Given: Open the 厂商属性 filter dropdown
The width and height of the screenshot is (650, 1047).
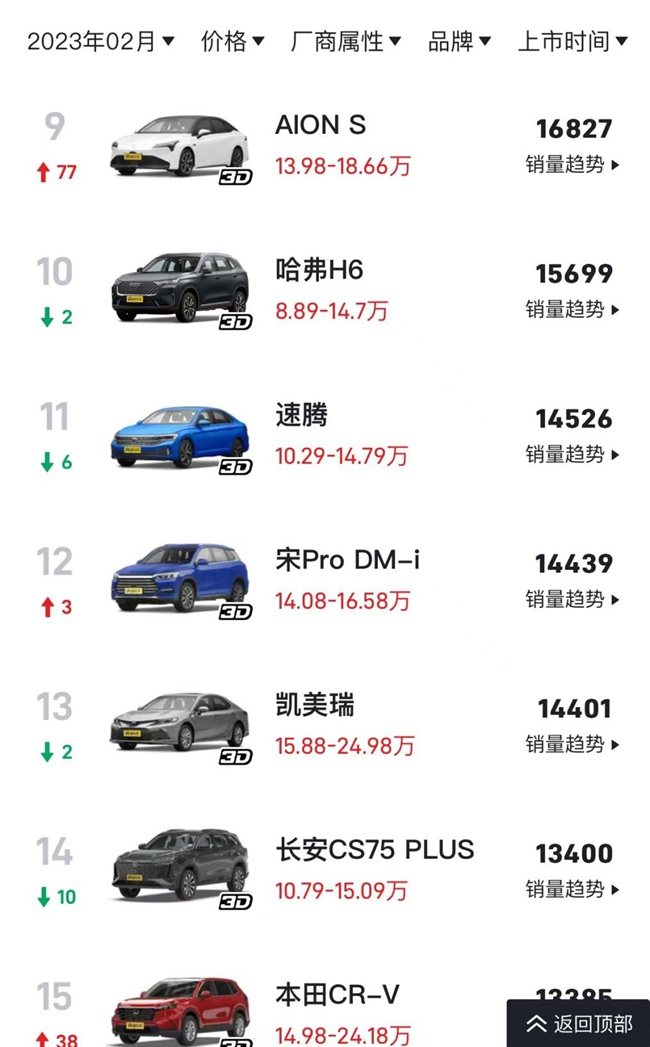Looking at the screenshot, I should tap(345, 41).
